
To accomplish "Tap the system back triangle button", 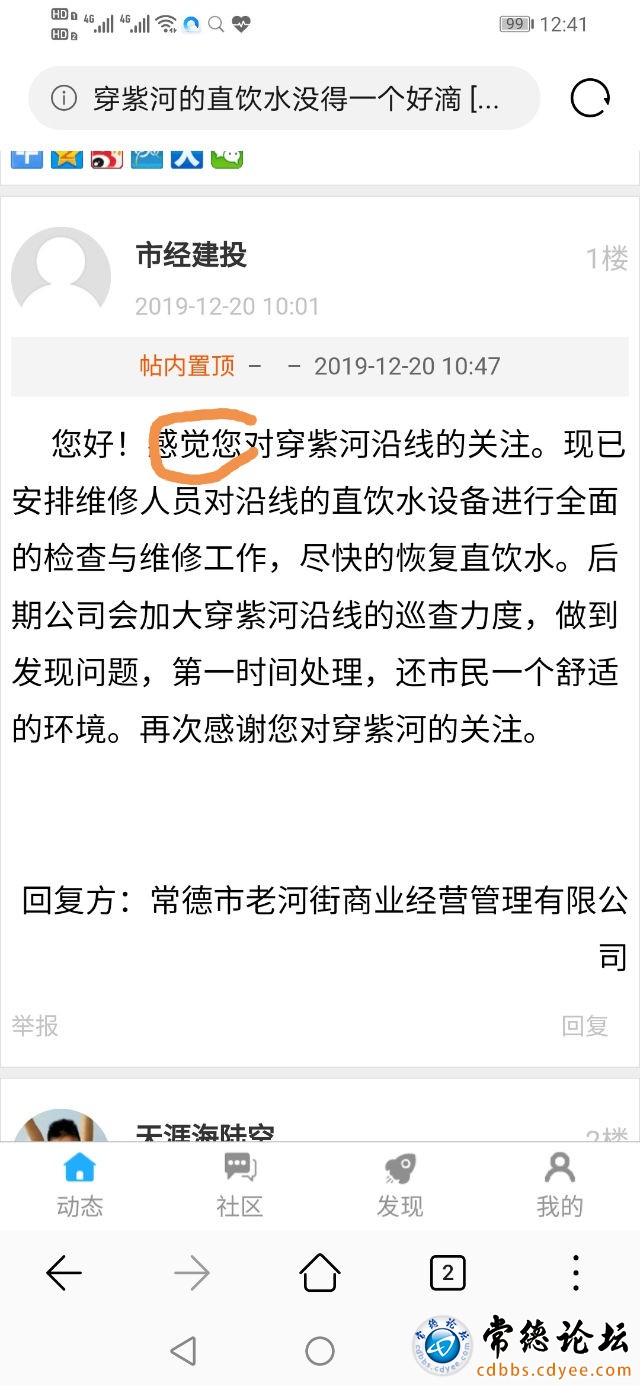I will tap(183, 1351).
